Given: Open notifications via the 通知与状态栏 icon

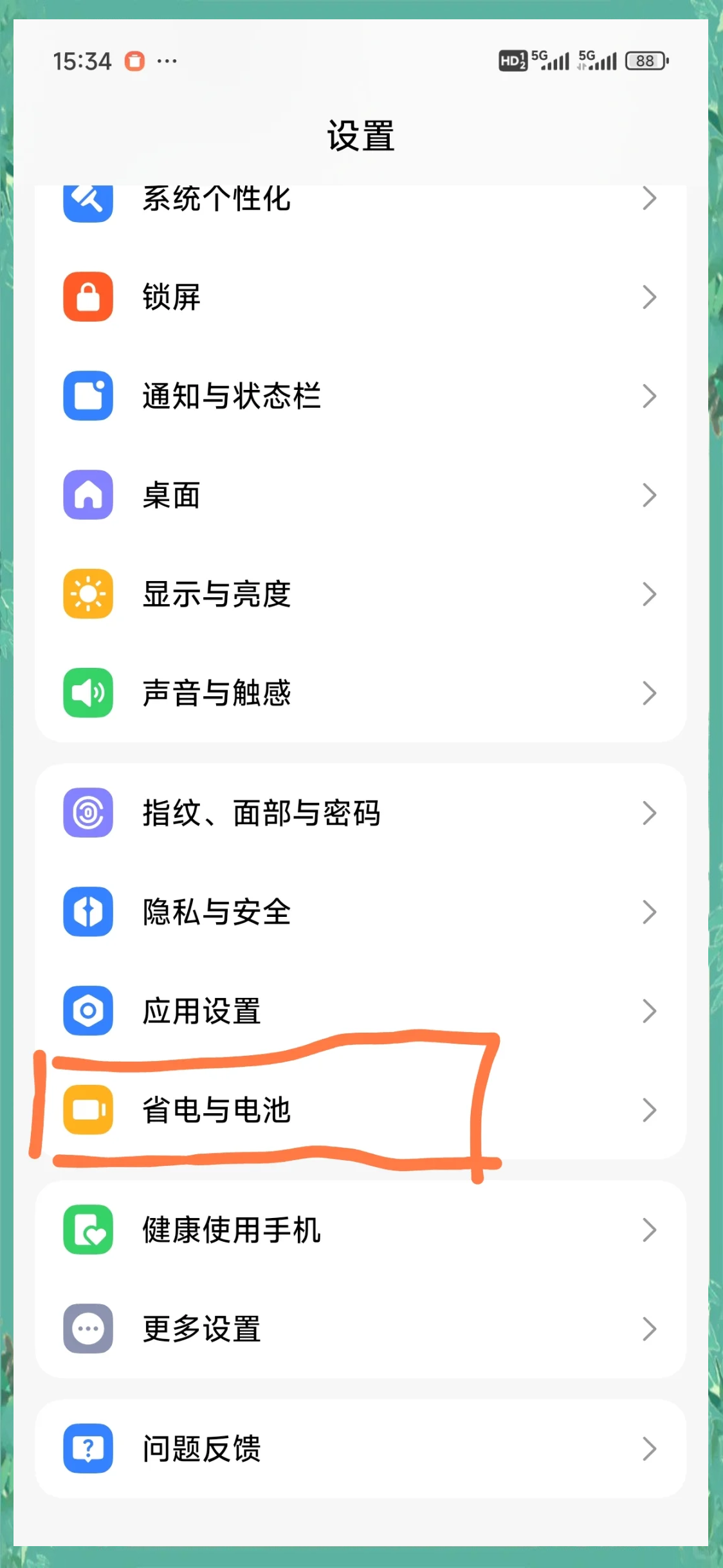Looking at the screenshot, I should coord(88,396).
